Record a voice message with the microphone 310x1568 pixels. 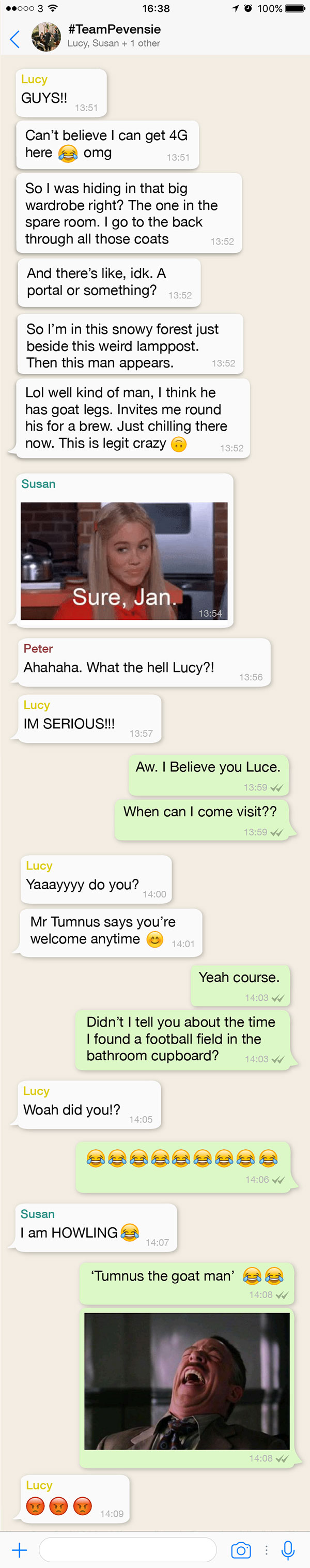pos(288,1549)
